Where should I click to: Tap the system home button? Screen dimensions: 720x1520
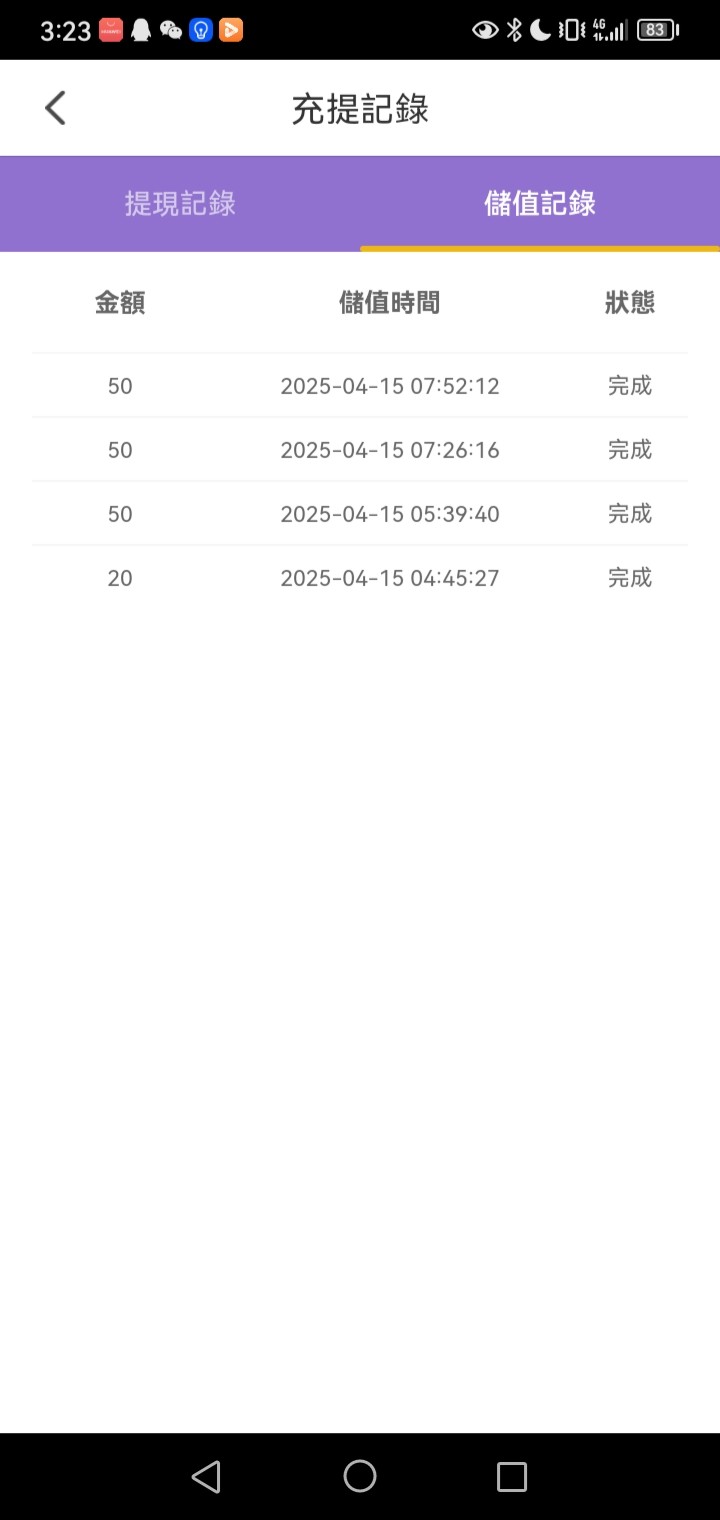pyautogui.click(x=360, y=1476)
